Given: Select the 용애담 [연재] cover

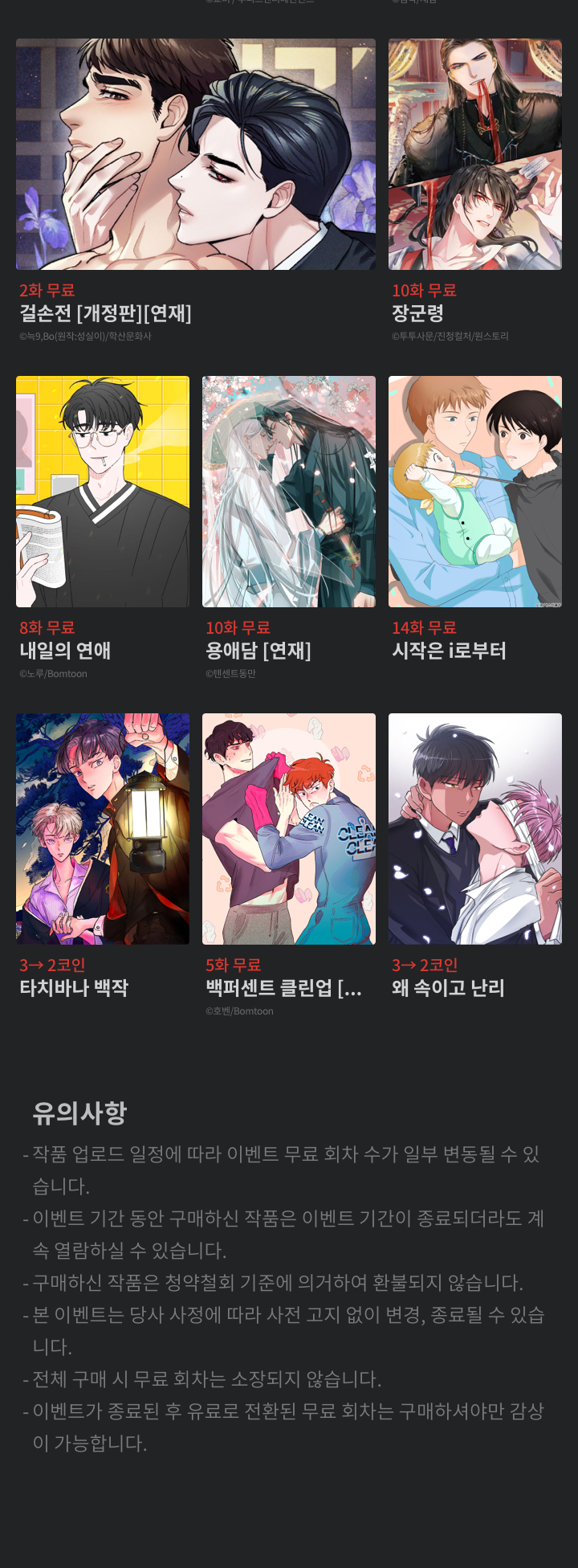Looking at the screenshot, I should (288, 492).
